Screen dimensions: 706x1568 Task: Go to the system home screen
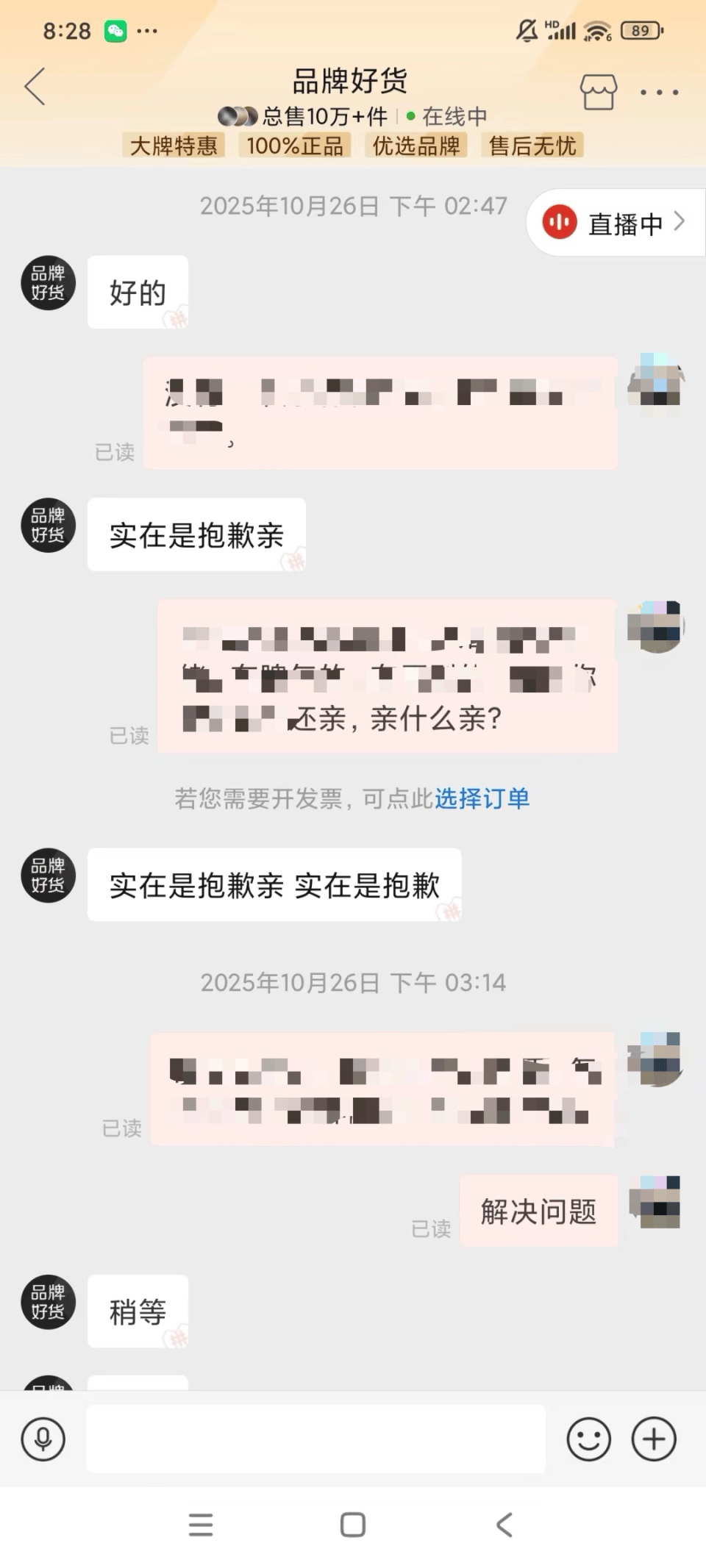[353, 1525]
